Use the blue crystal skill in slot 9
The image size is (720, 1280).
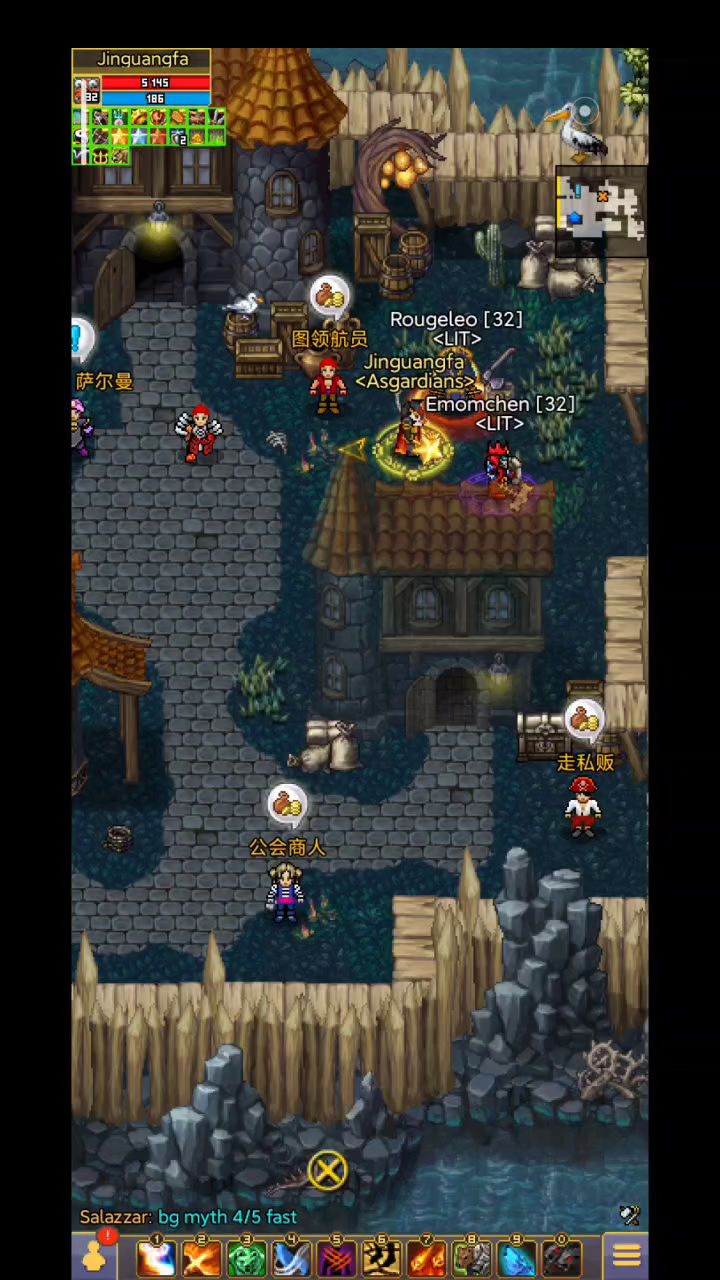pos(516,1257)
